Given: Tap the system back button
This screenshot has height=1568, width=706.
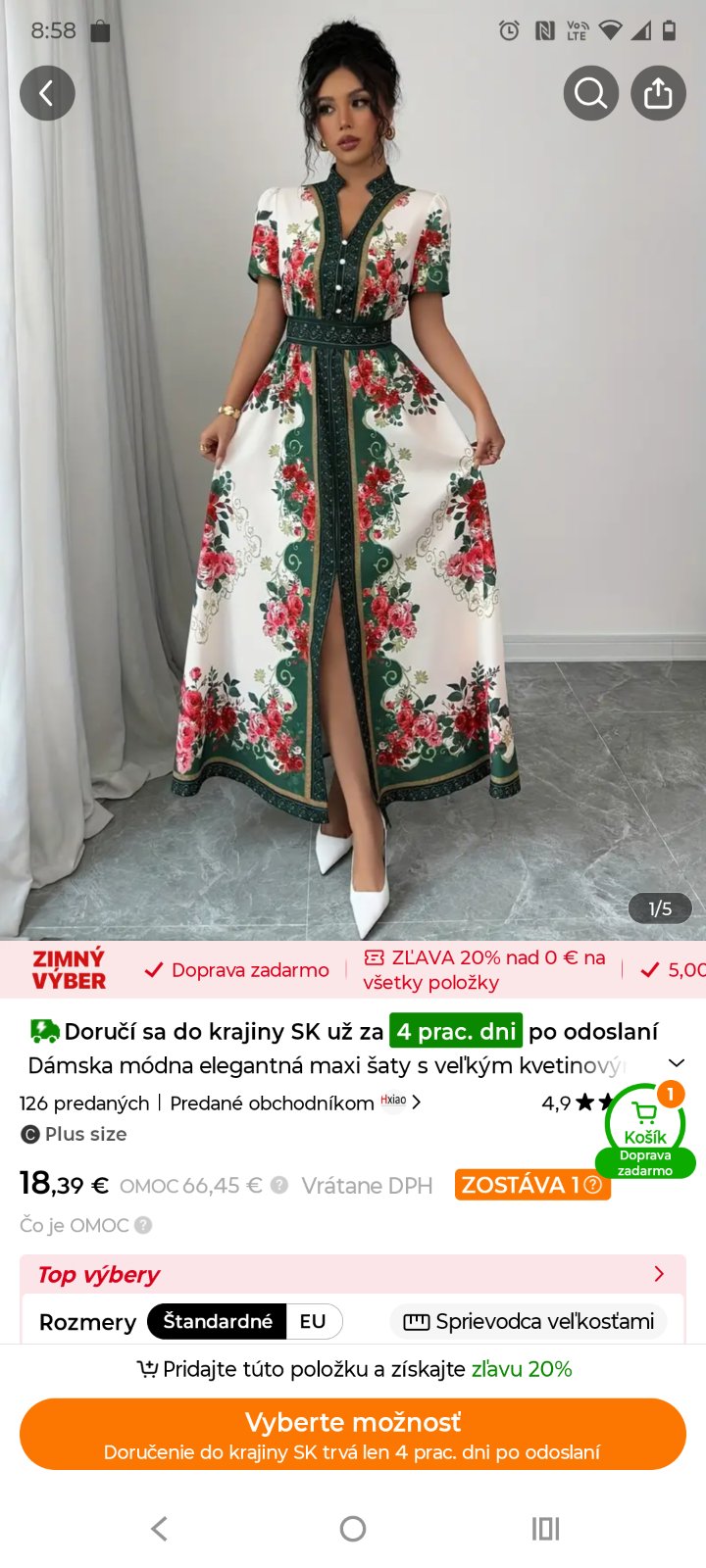Looking at the screenshot, I should point(160,1528).
